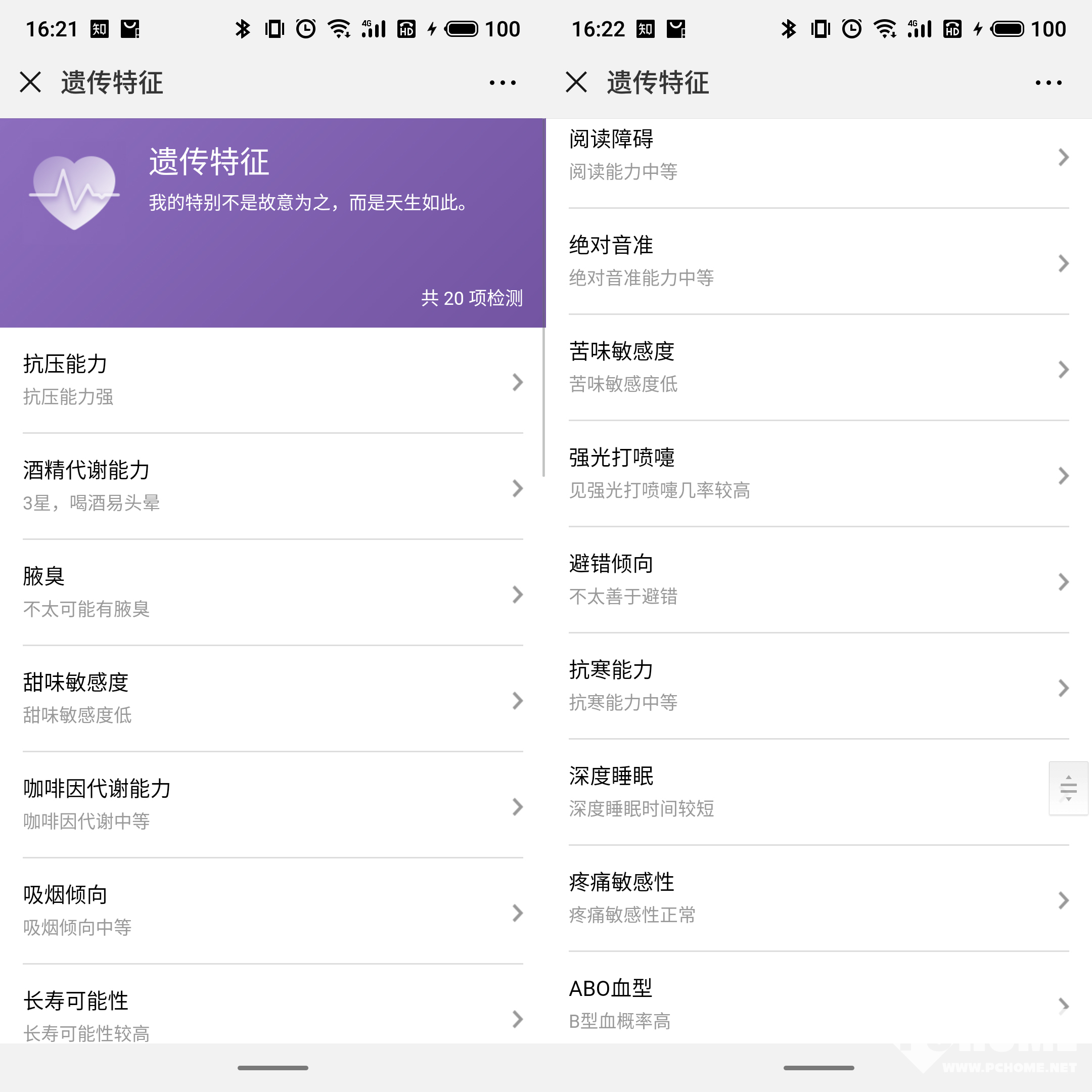Select the 吸烟倾向 row
1092x1092 pixels.
pyautogui.click(x=272, y=911)
